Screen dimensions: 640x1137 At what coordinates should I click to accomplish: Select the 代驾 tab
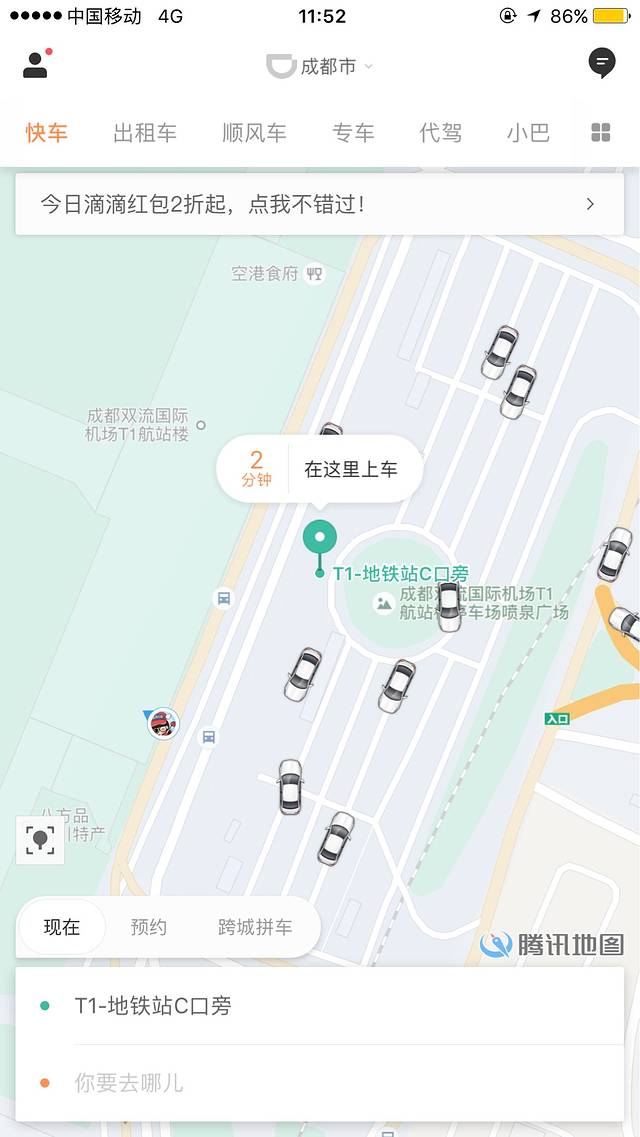[440, 133]
